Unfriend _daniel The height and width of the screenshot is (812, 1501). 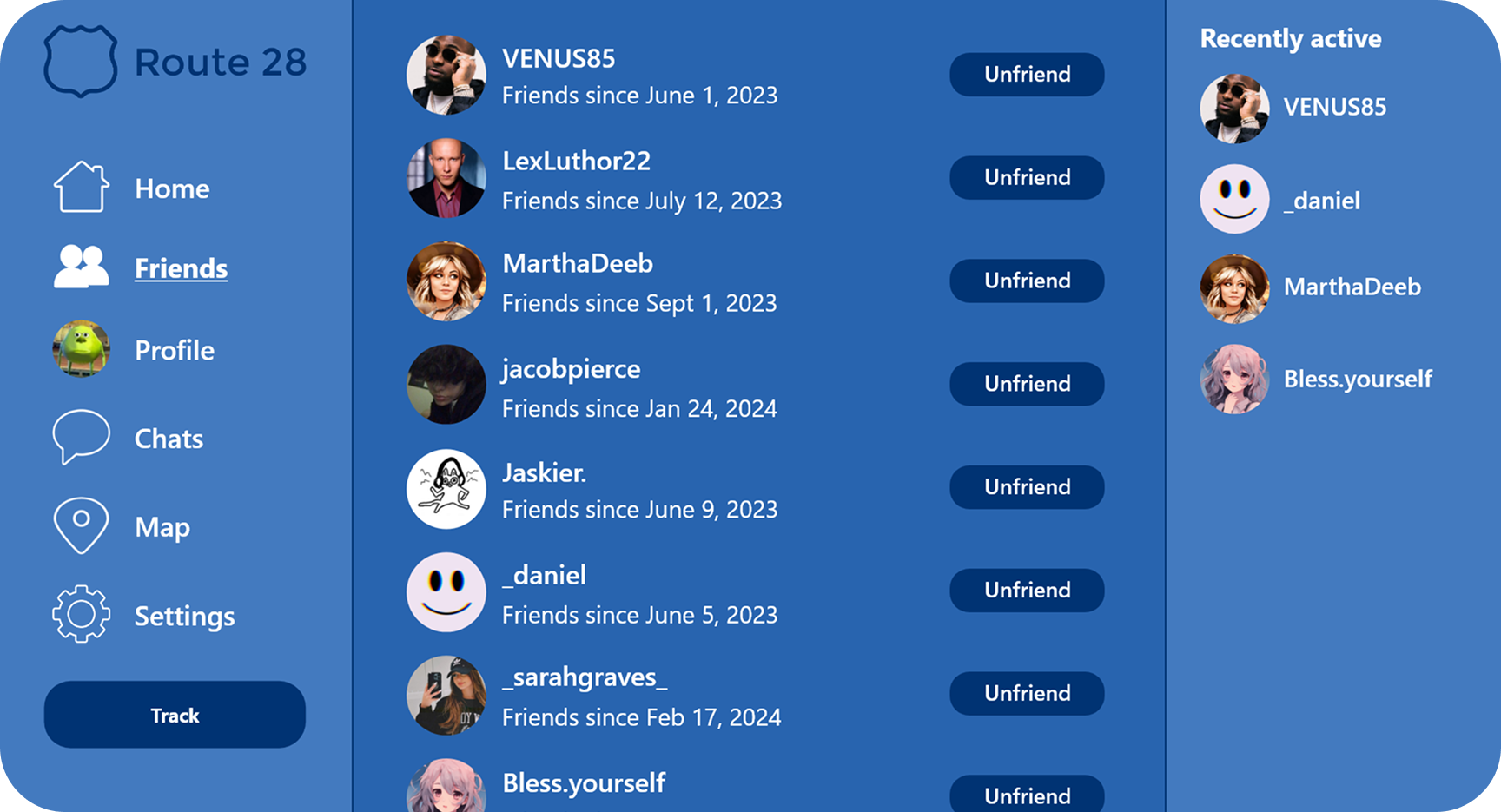1027,591
